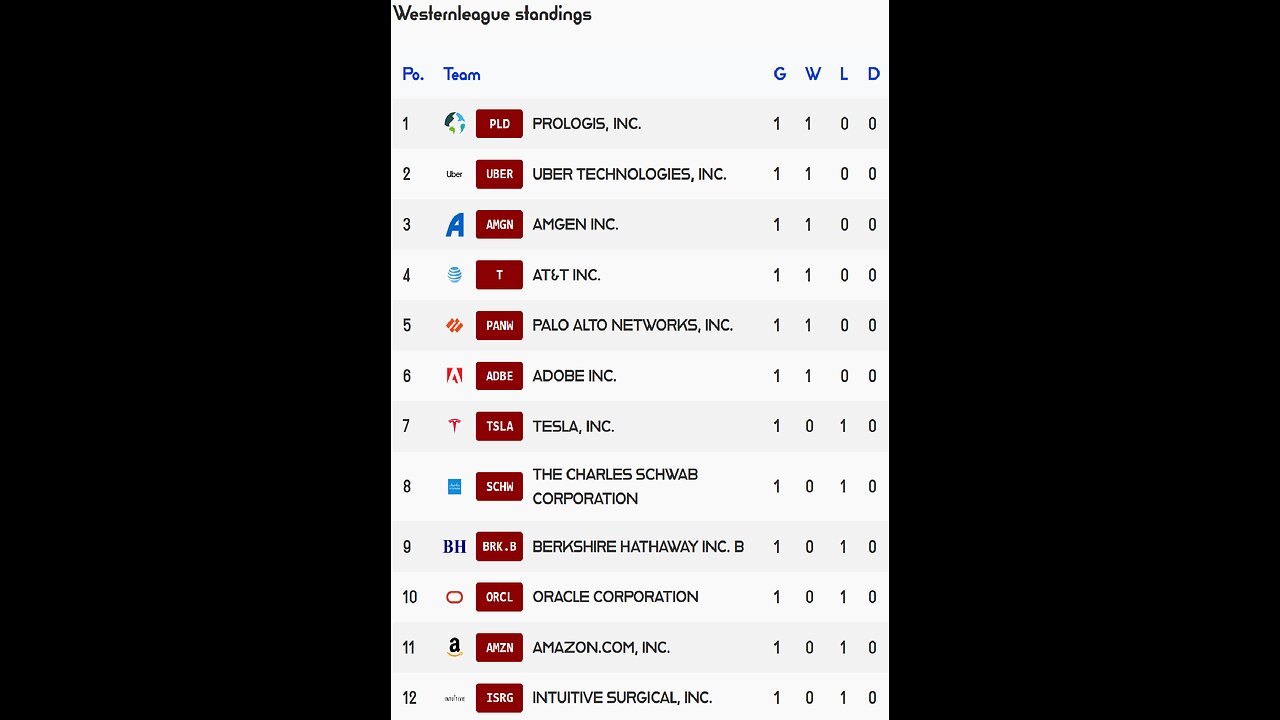Select Amazon.com, Inc. in the standings

point(600,648)
